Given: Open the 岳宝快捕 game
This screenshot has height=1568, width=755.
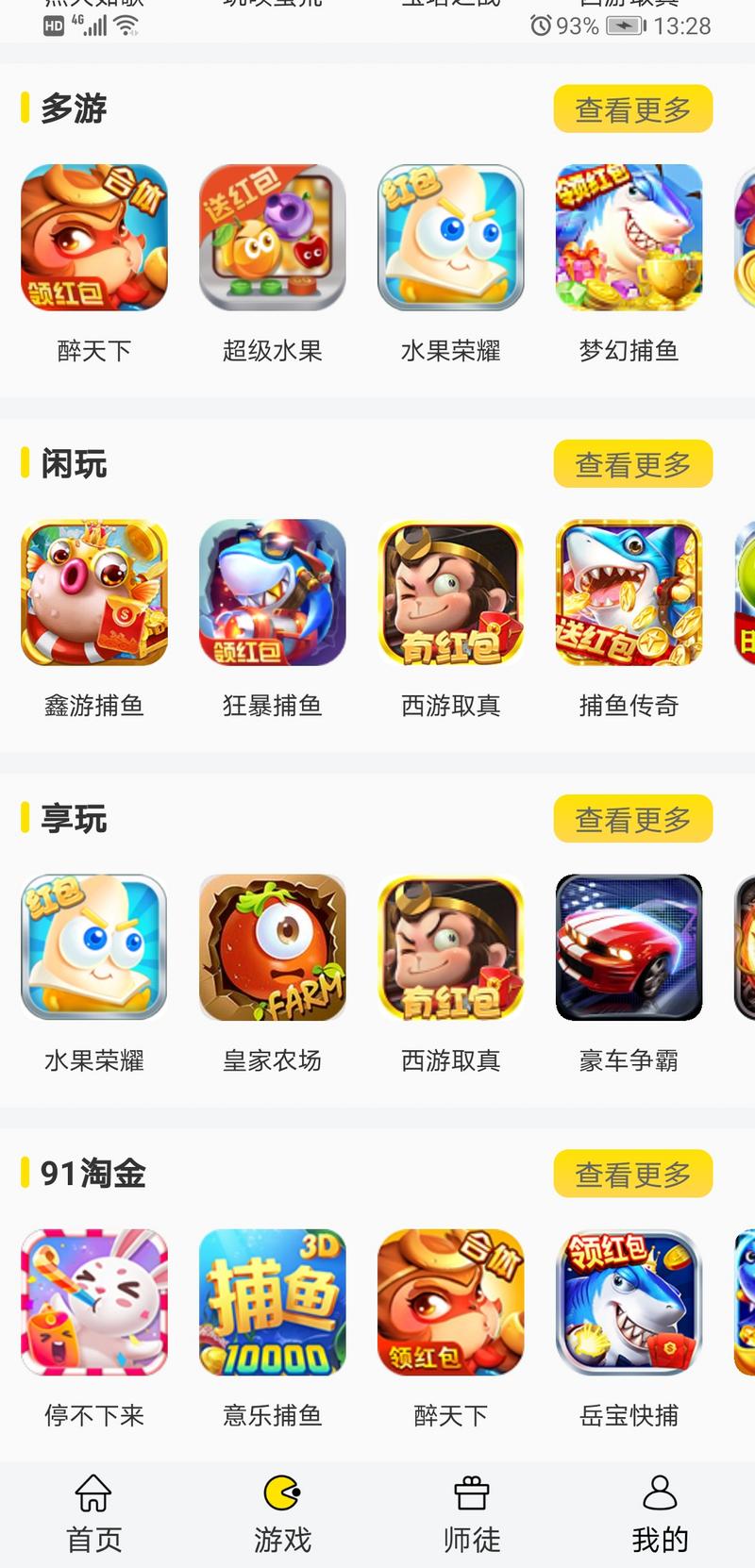Looking at the screenshot, I should pyautogui.click(x=629, y=1302).
